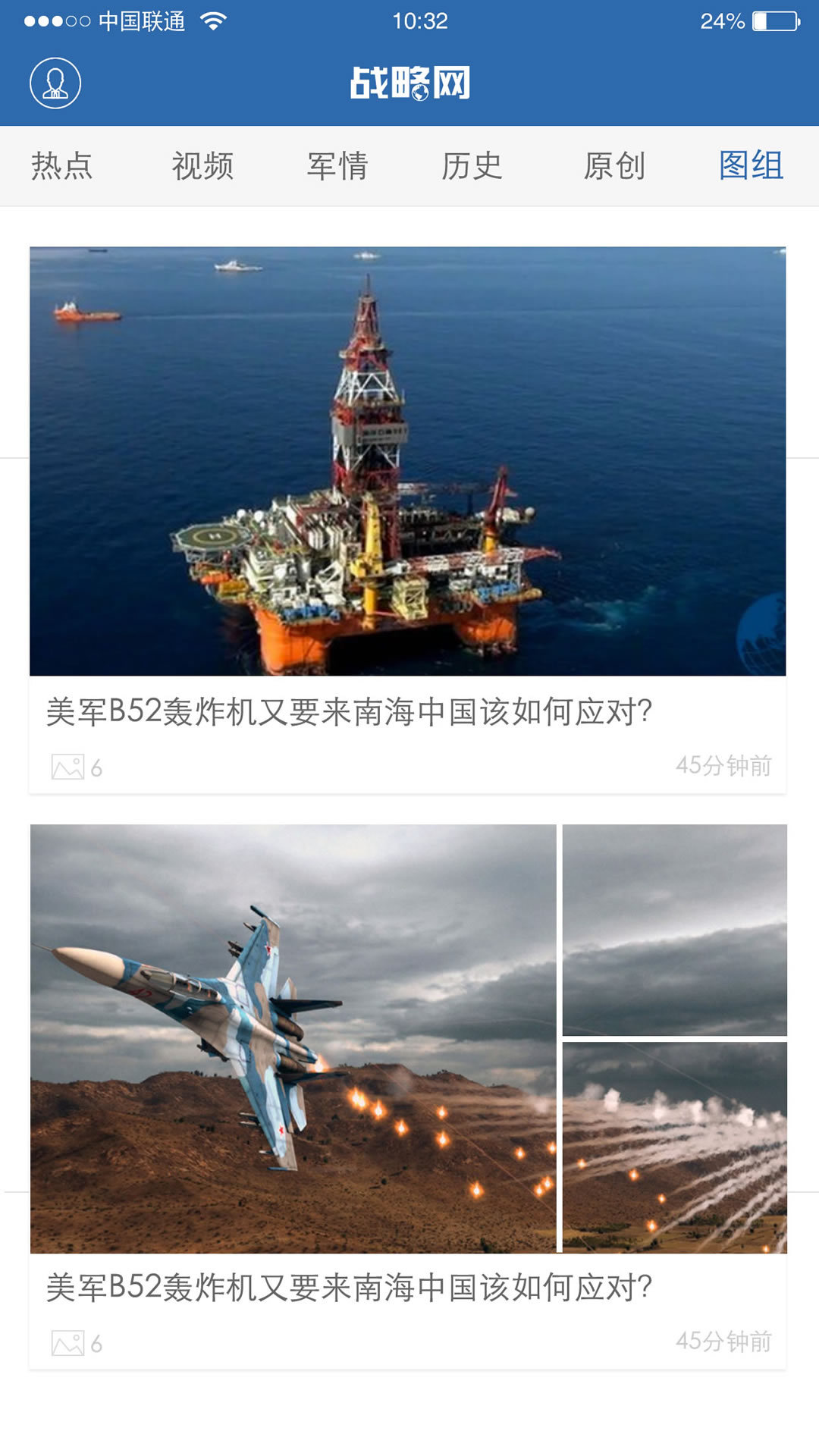The image size is (819, 1456).
Task: Tap the 中国联通 carrier label
Action: point(142,22)
